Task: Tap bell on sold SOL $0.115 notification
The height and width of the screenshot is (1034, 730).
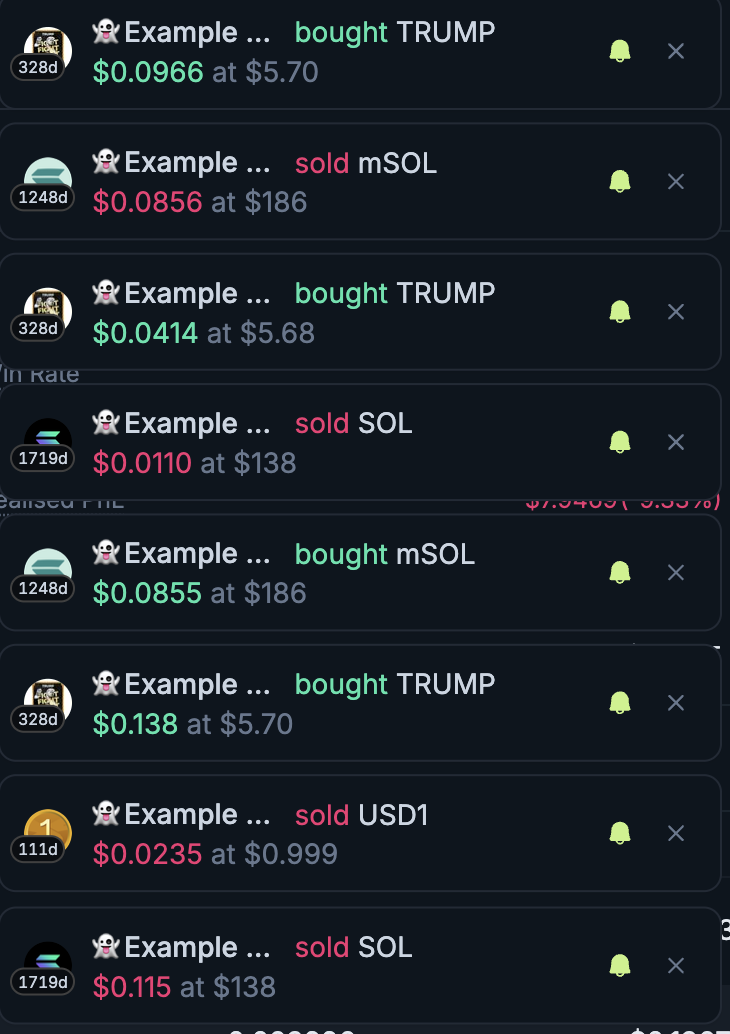Action: point(620,965)
